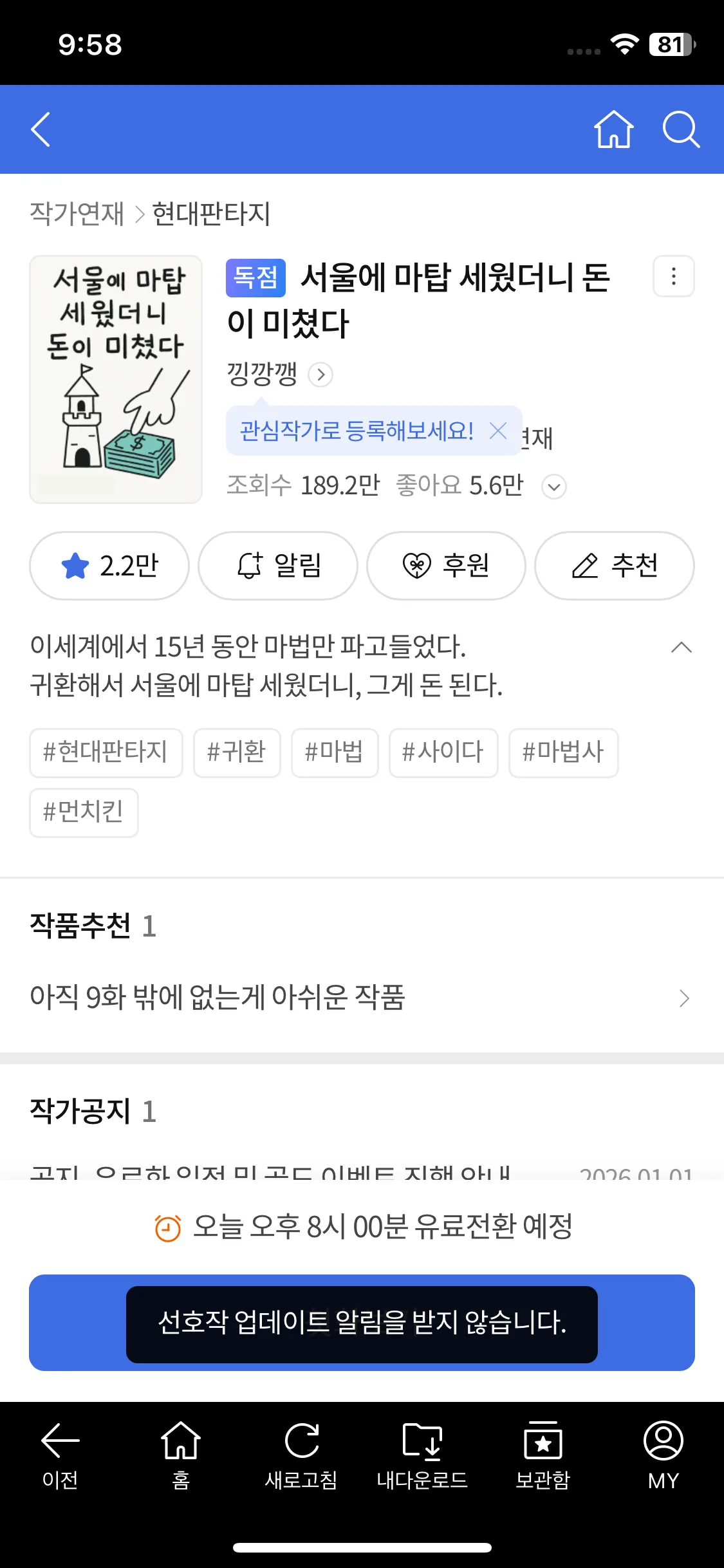This screenshot has width=724, height=1568.
Task: Go back using the top-left arrow
Action: pyautogui.click(x=41, y=129)
